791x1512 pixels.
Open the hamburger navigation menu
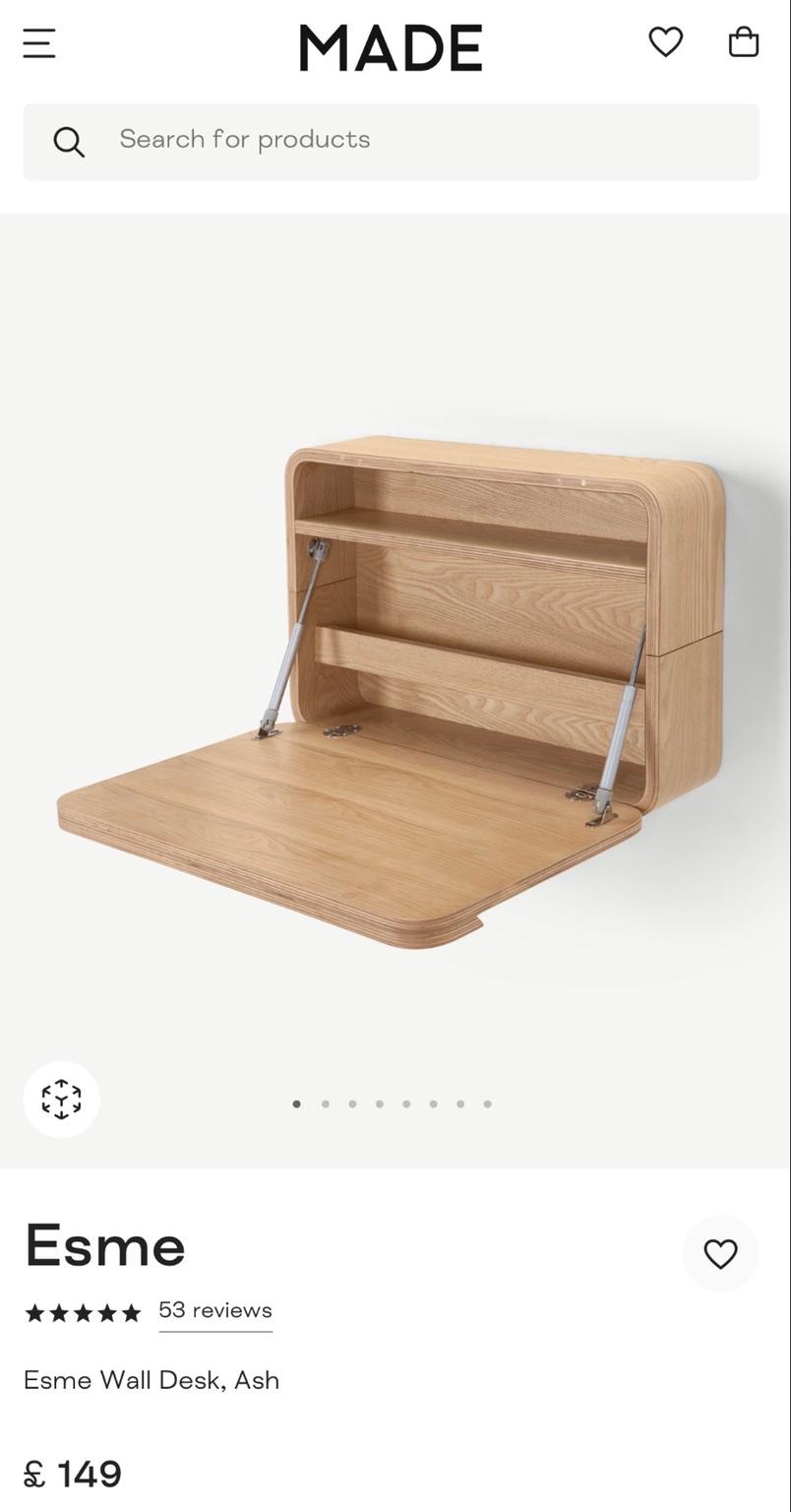[39, 43]
